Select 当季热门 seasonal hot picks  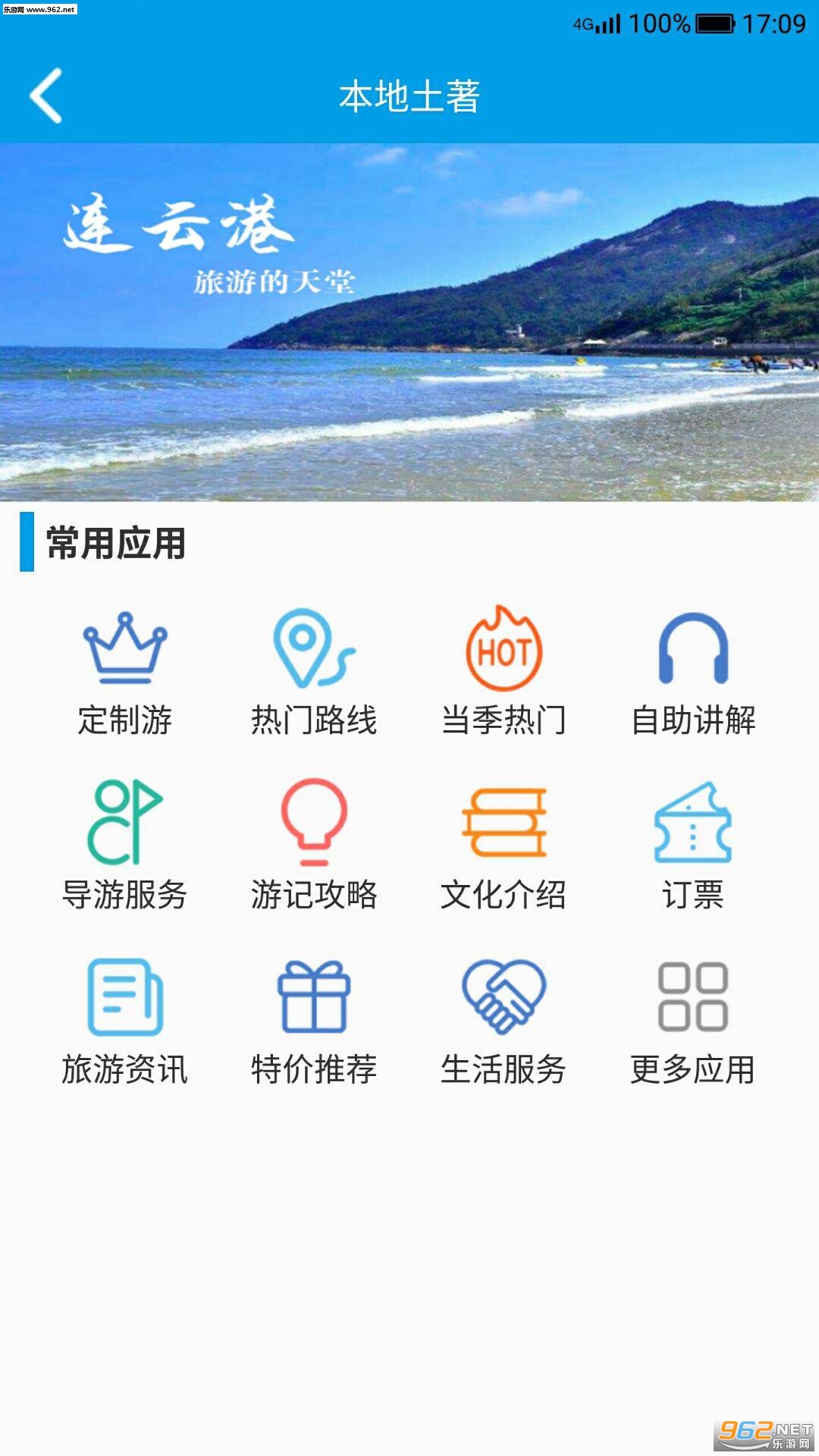504,673
